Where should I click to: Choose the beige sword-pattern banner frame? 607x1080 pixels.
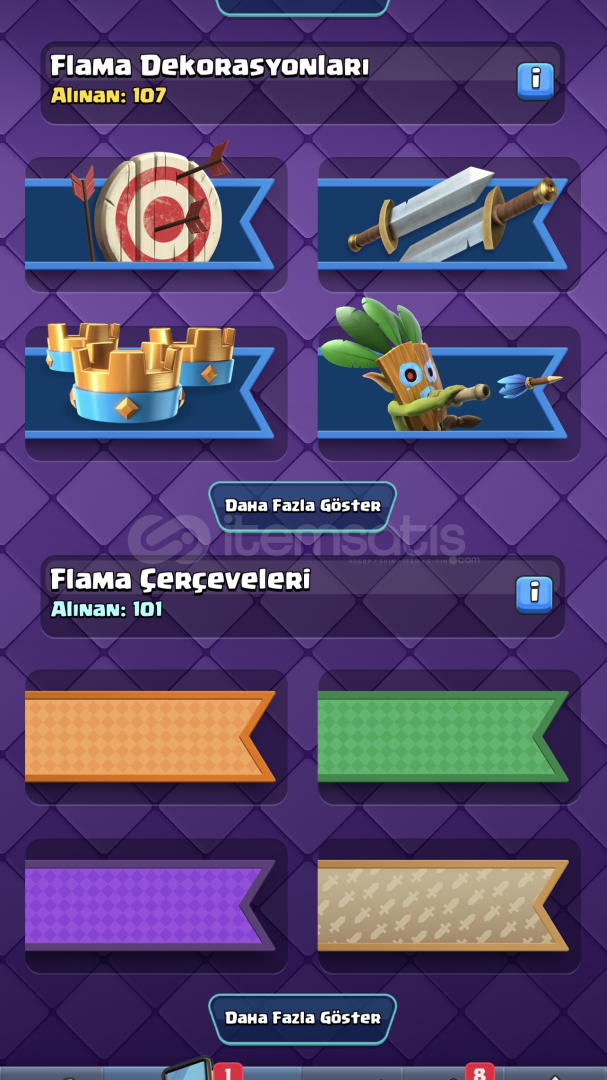coord(449,906)
